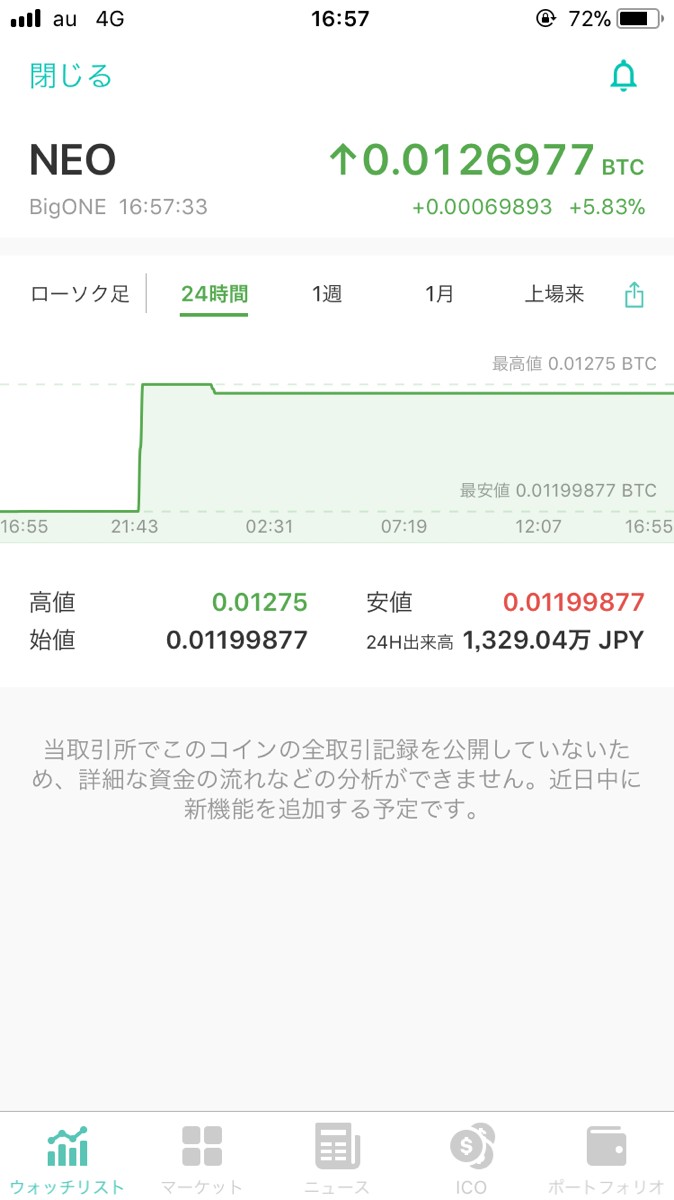Go to the ウォッチリスト tab
This screenshot has height=1200, width=674.
point(68,1158)
